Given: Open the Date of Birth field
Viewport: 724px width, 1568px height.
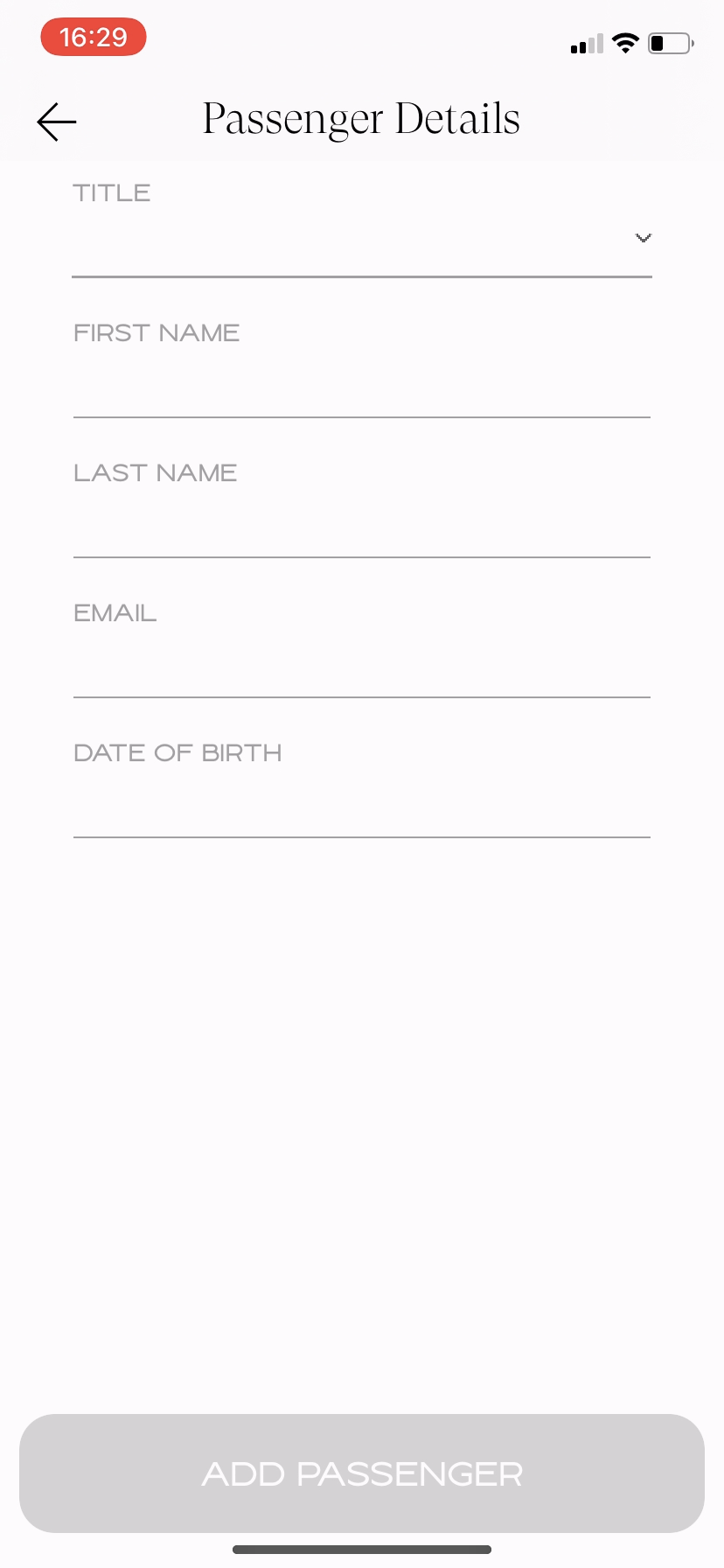Looking at the screenshot, I should [x=362, y=805].
